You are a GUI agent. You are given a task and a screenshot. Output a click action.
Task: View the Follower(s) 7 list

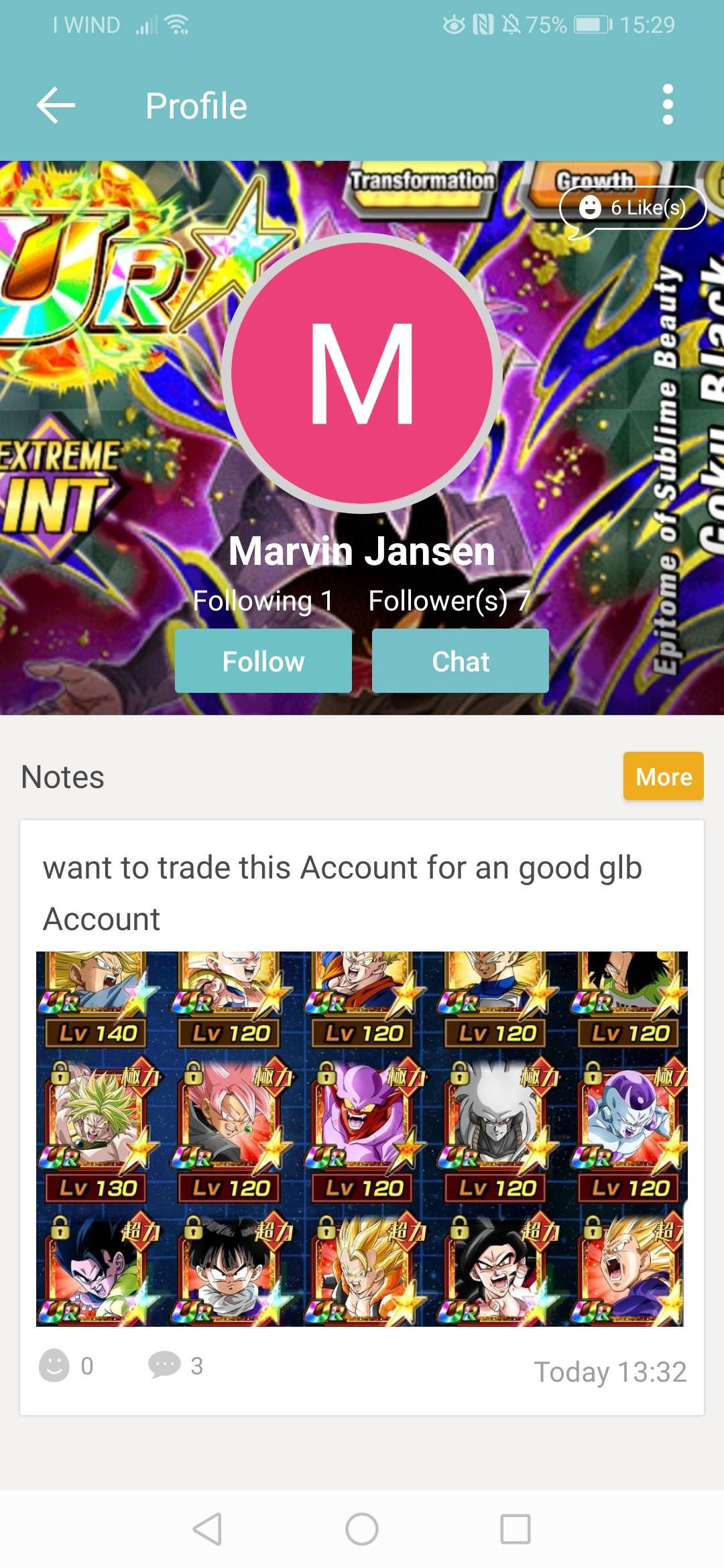click(449, 601)
